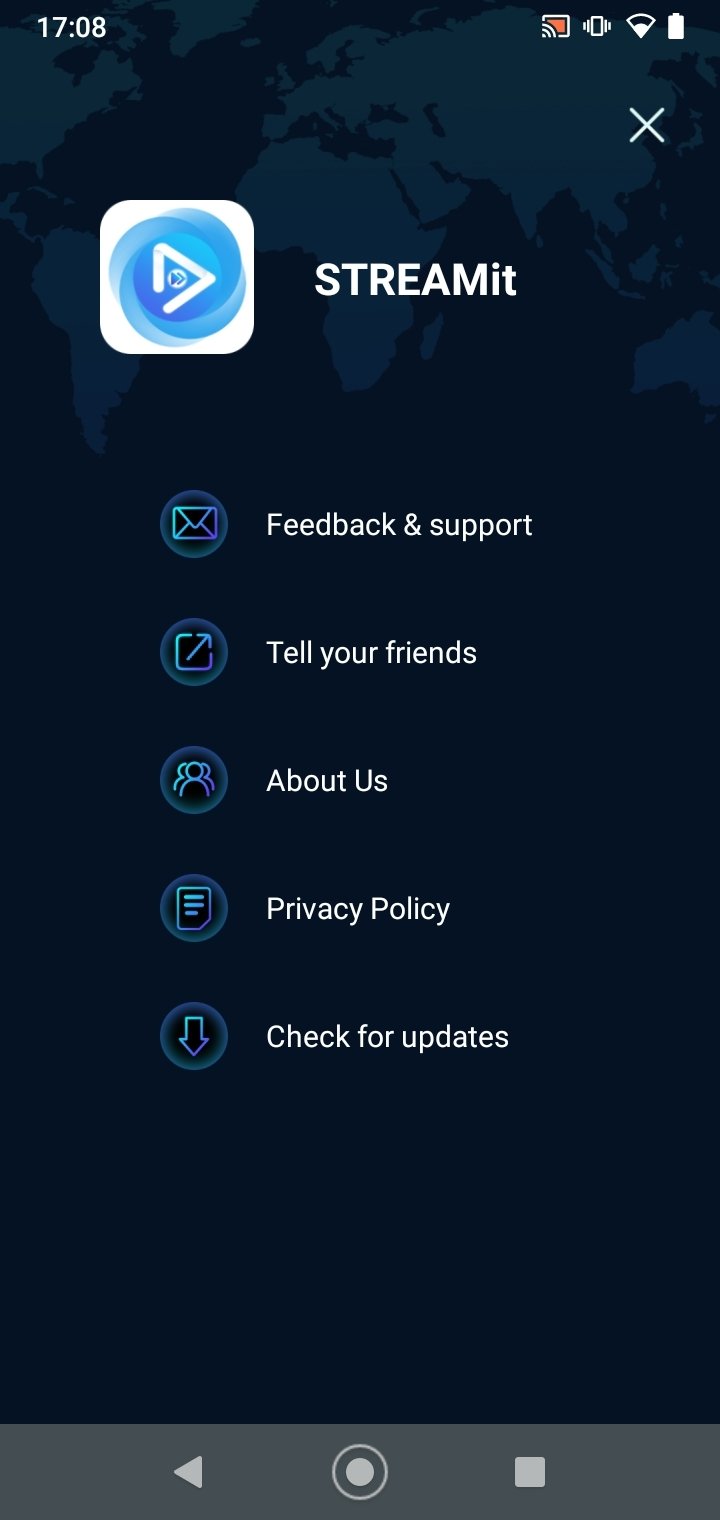Go back using the system back button
The width and height of the screenshot is (720, 1520).
click(x=189, y=1471)
